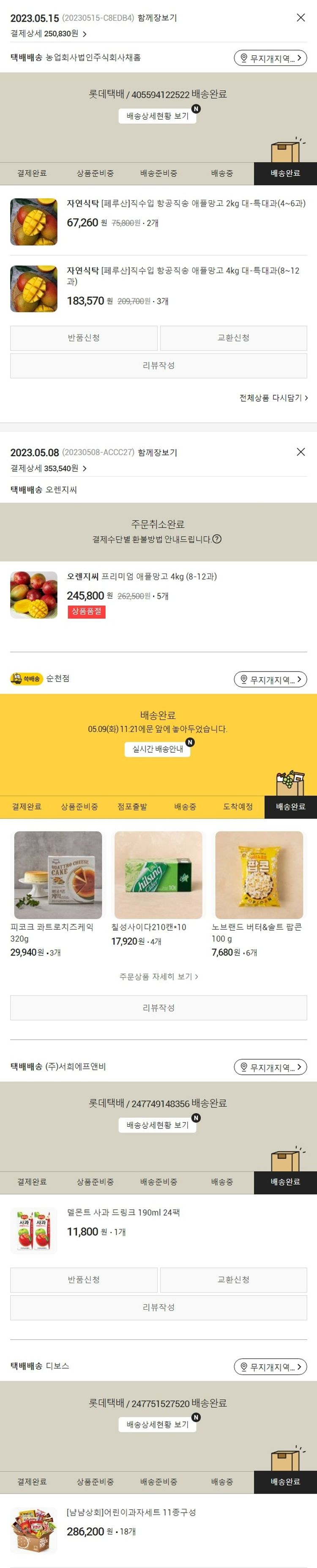View Lotte tracking for 405594122522
The image size is (317, 1568).
coord(158,116)
